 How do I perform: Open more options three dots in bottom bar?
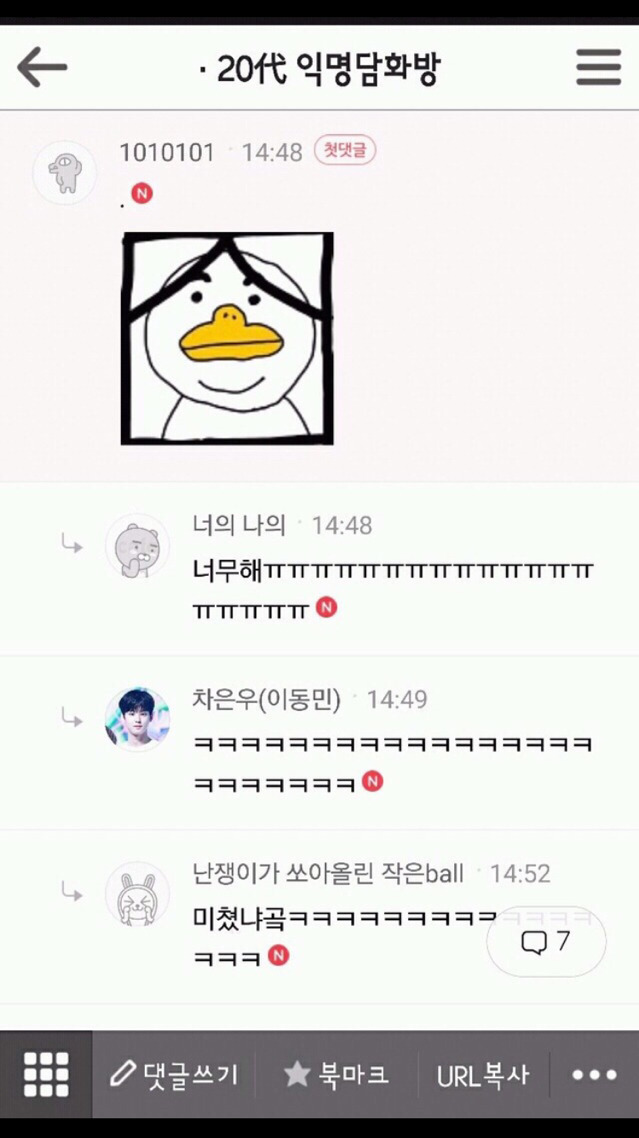594,1075
